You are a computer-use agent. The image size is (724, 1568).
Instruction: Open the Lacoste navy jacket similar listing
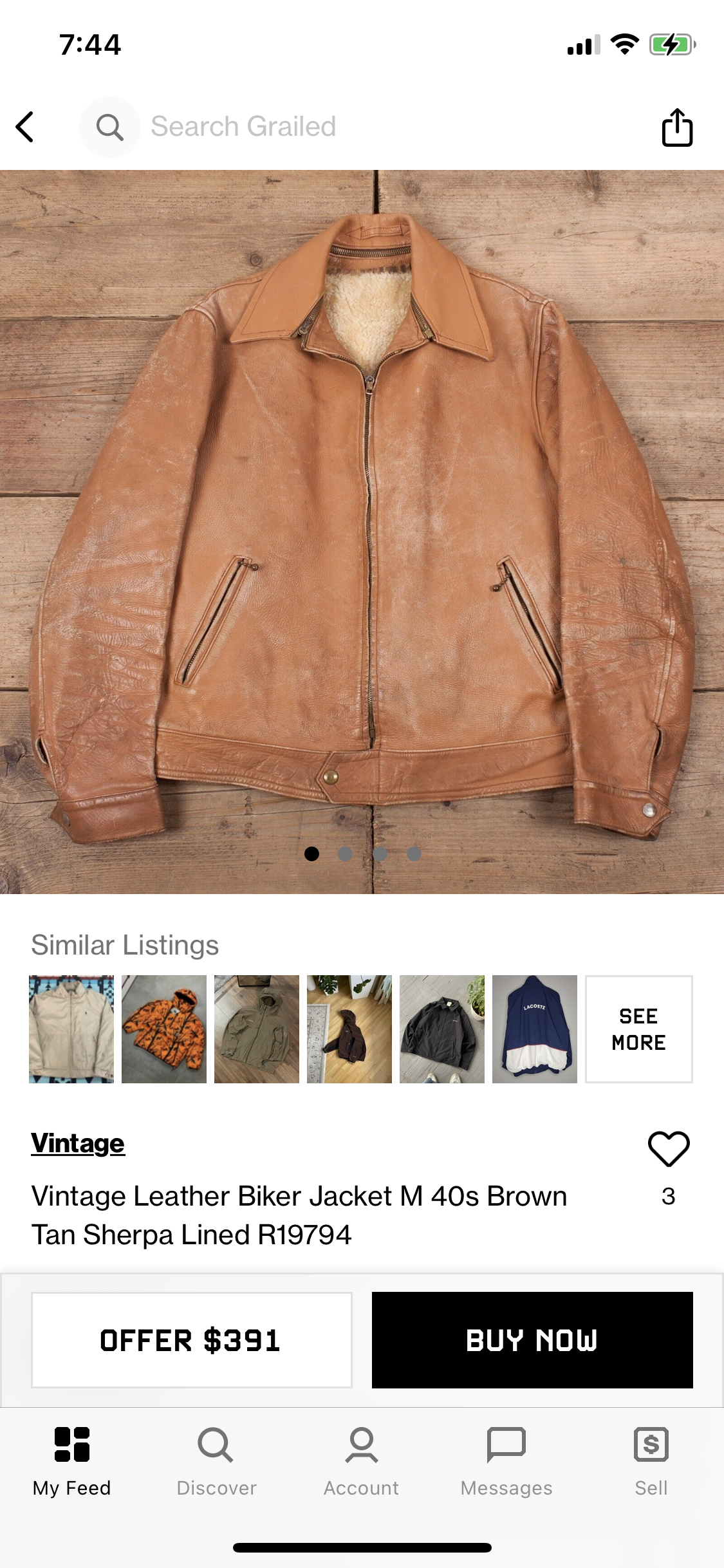click(535, 1029)
